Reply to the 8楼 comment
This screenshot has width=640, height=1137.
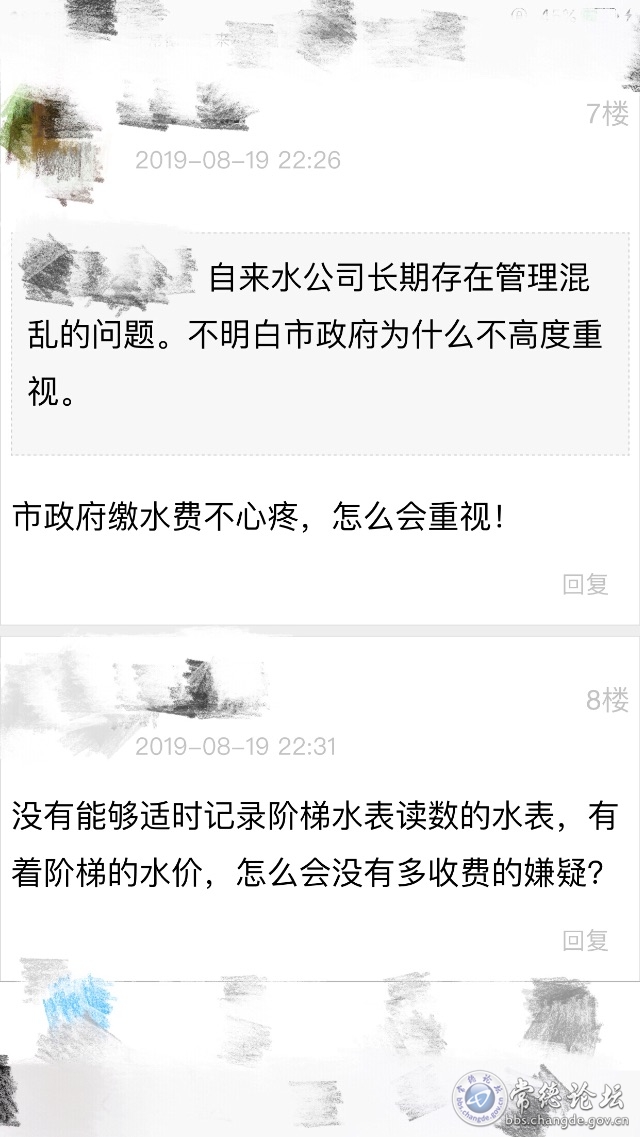click(x=586, y=940)
